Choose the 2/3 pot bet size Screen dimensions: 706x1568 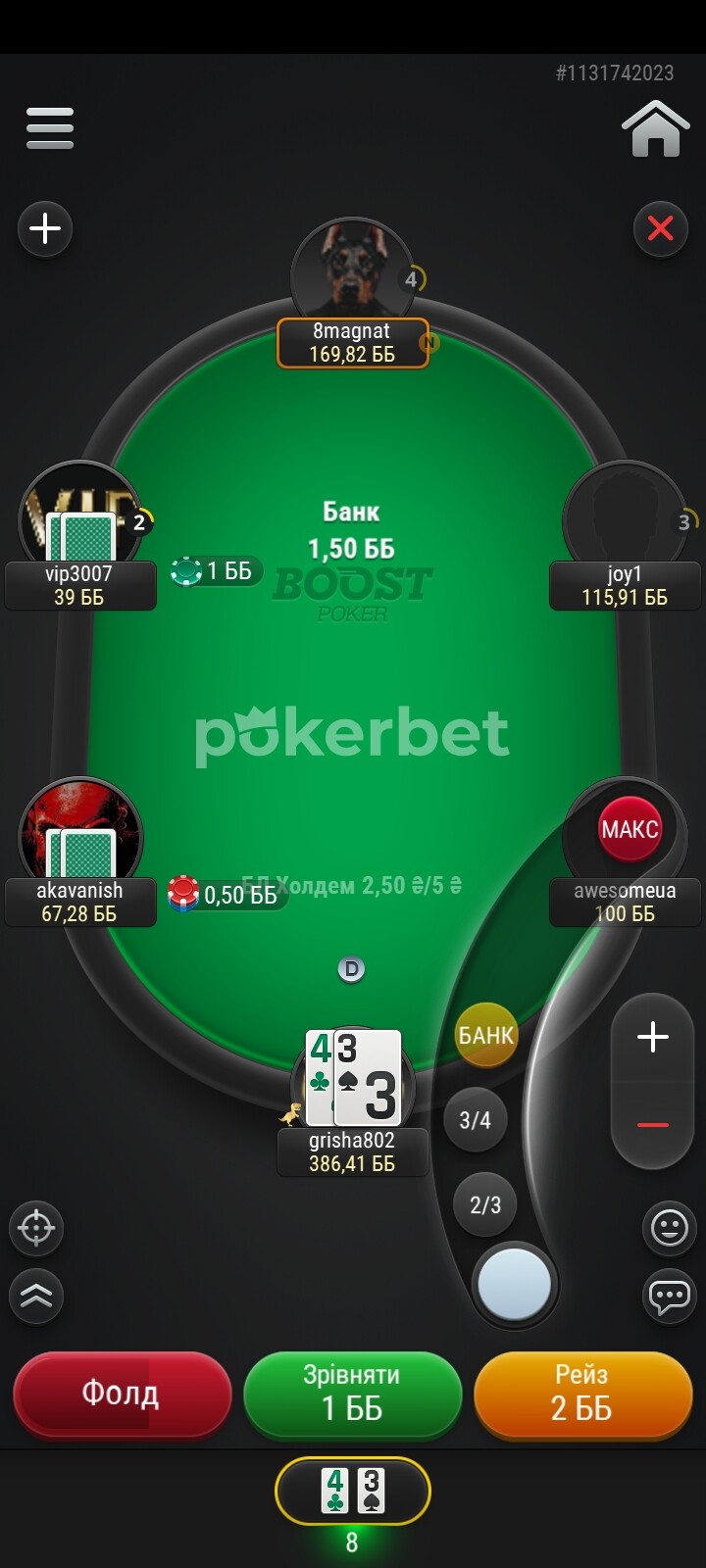pyautogui.click(x=485, y=1204)
